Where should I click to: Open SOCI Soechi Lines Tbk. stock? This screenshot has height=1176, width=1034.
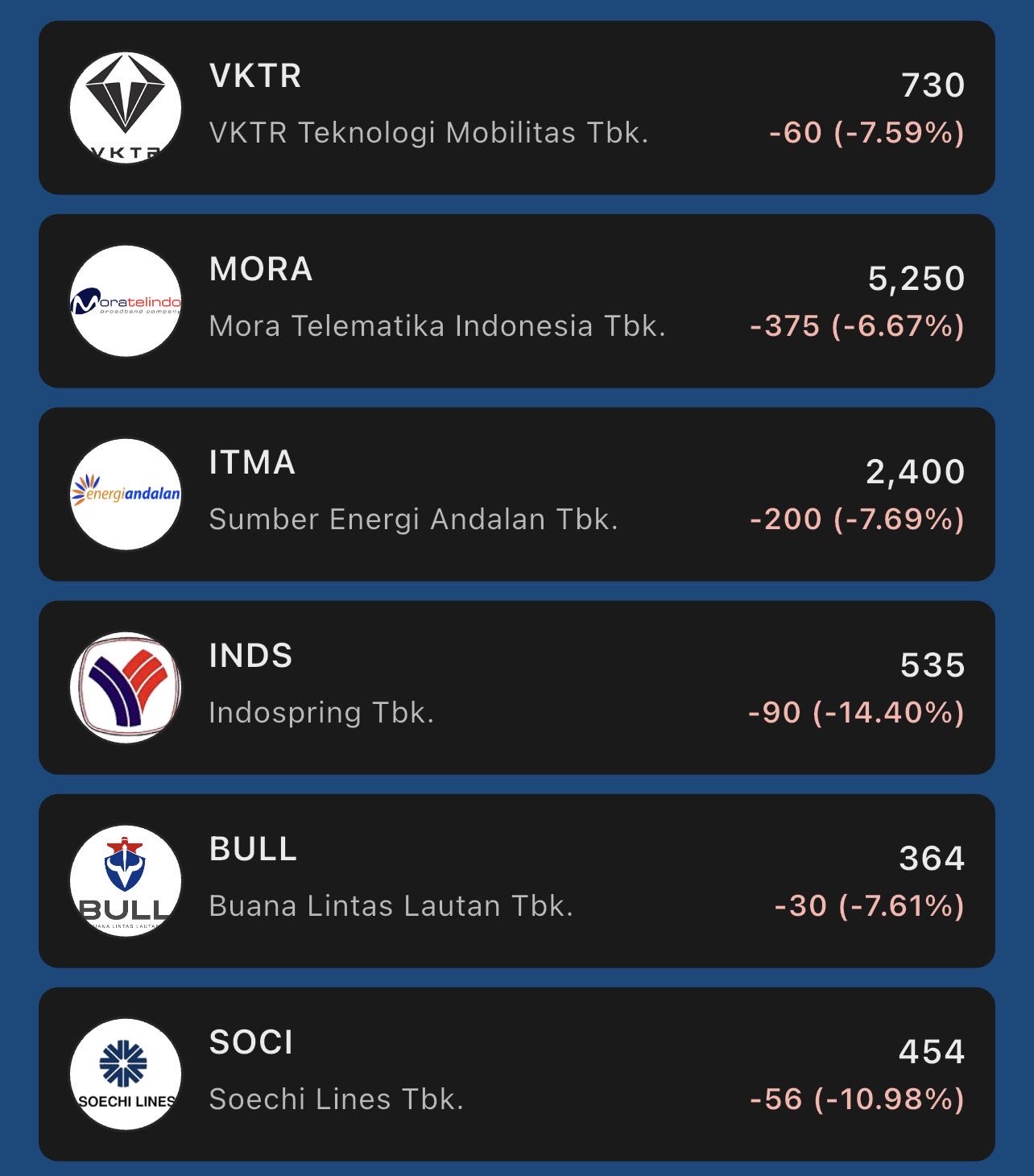pos(515,1075)
